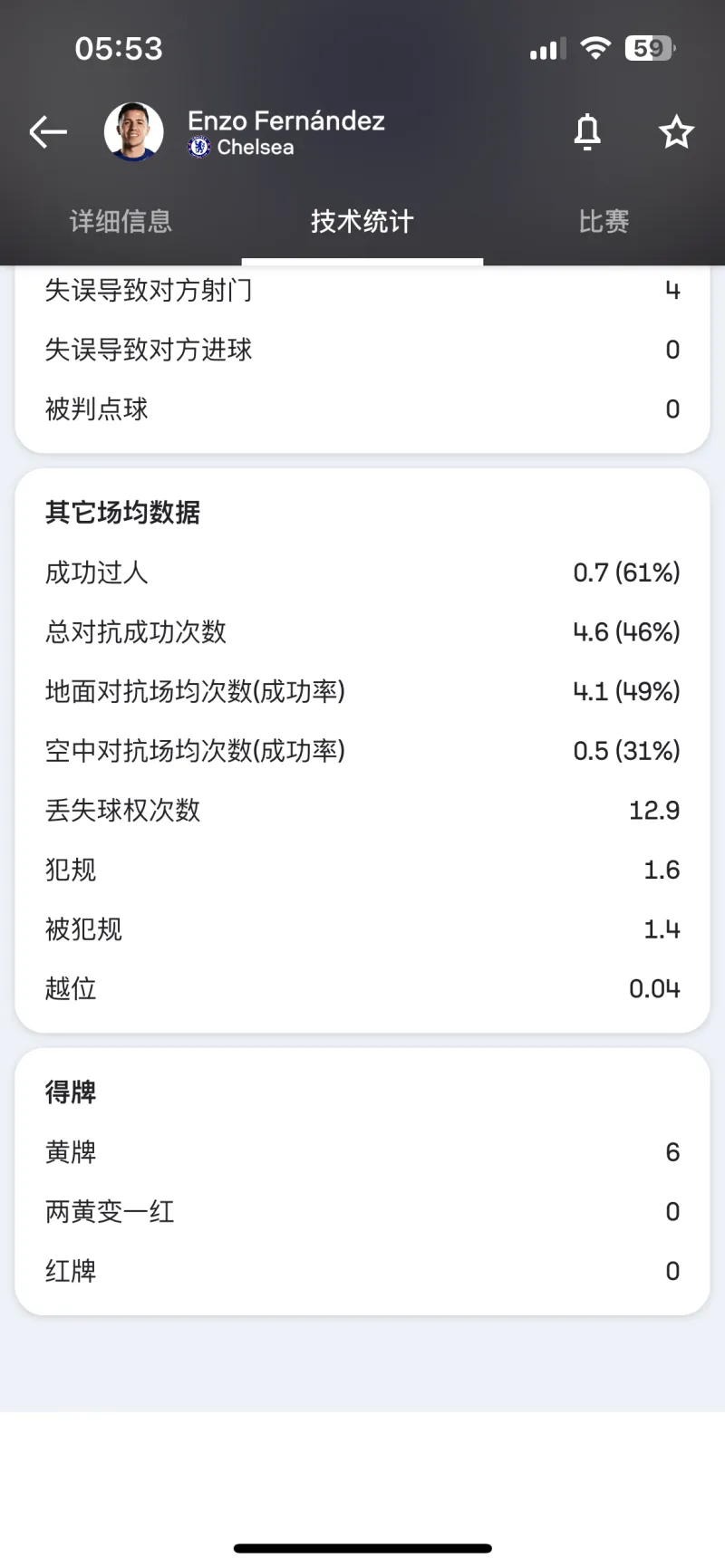Viewport: 725px width, 1568px height.
Task: Select the 技术统计 tab
Action: point(362,221)
